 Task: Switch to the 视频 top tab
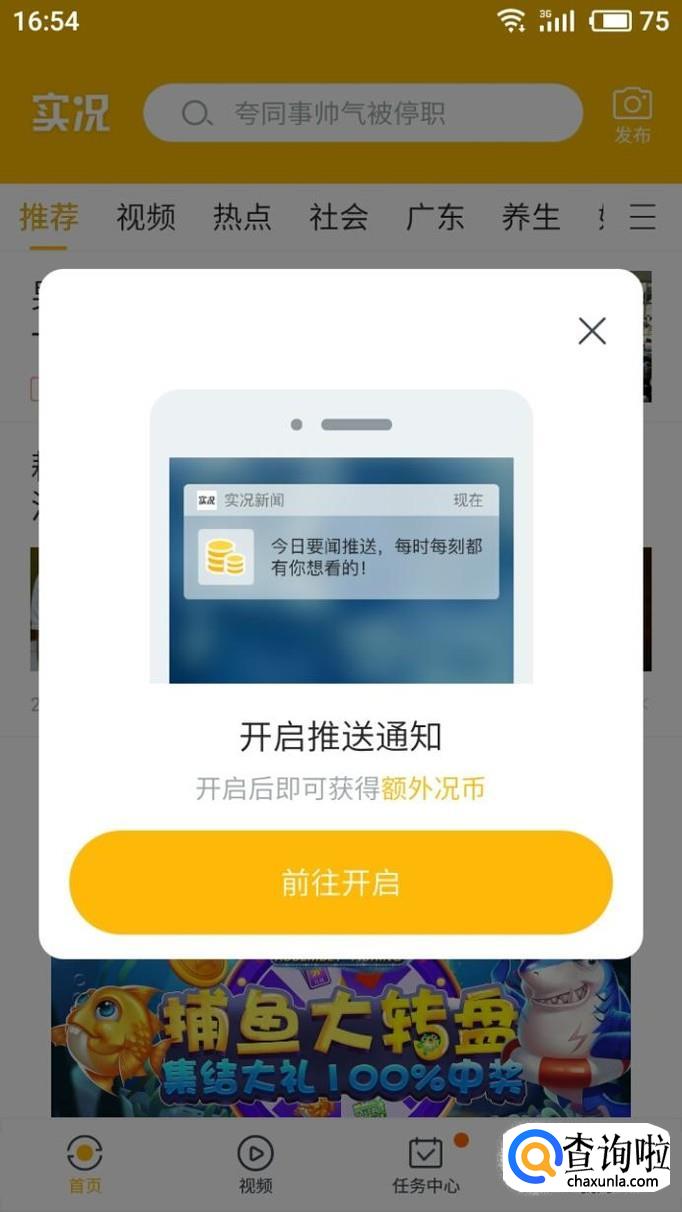click(146, 217)
